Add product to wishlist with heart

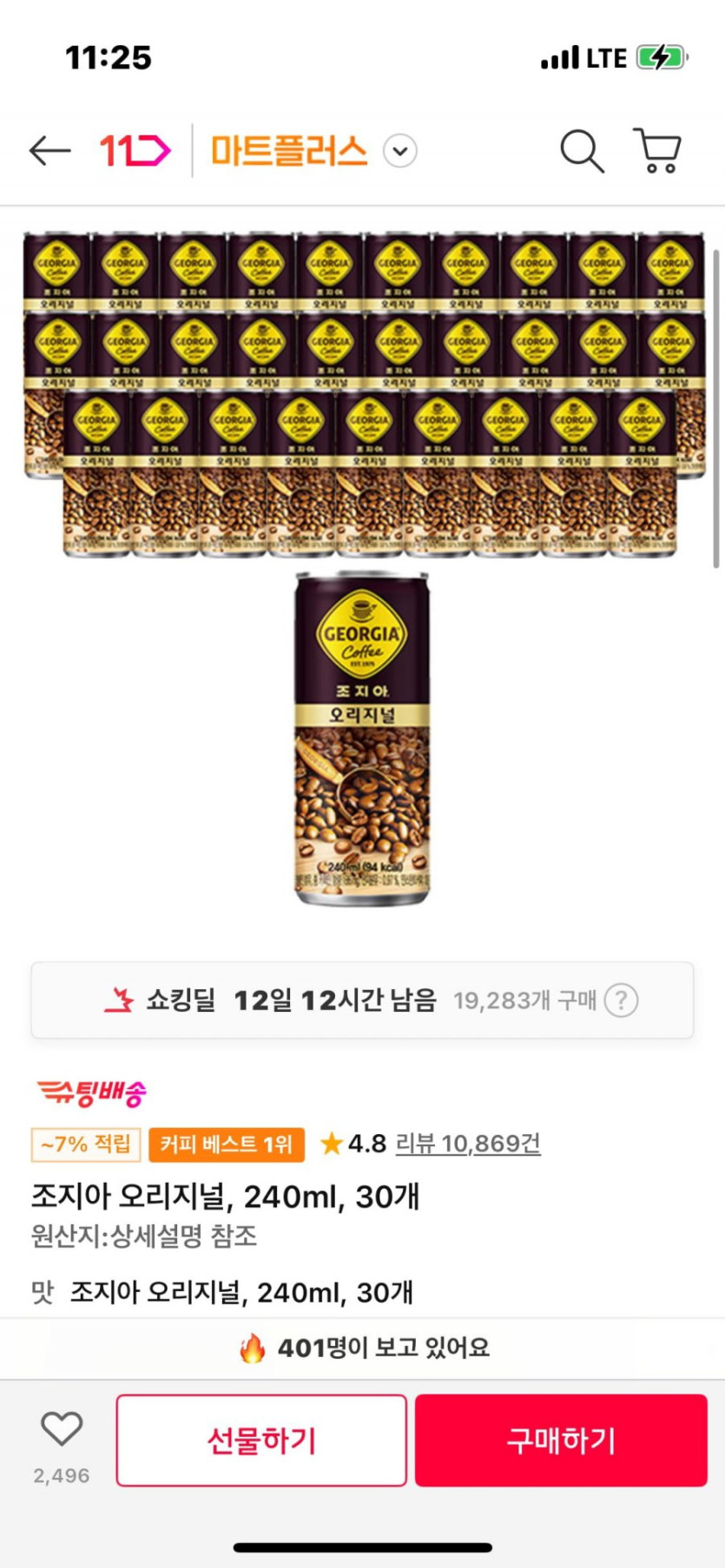[62, 1428]
